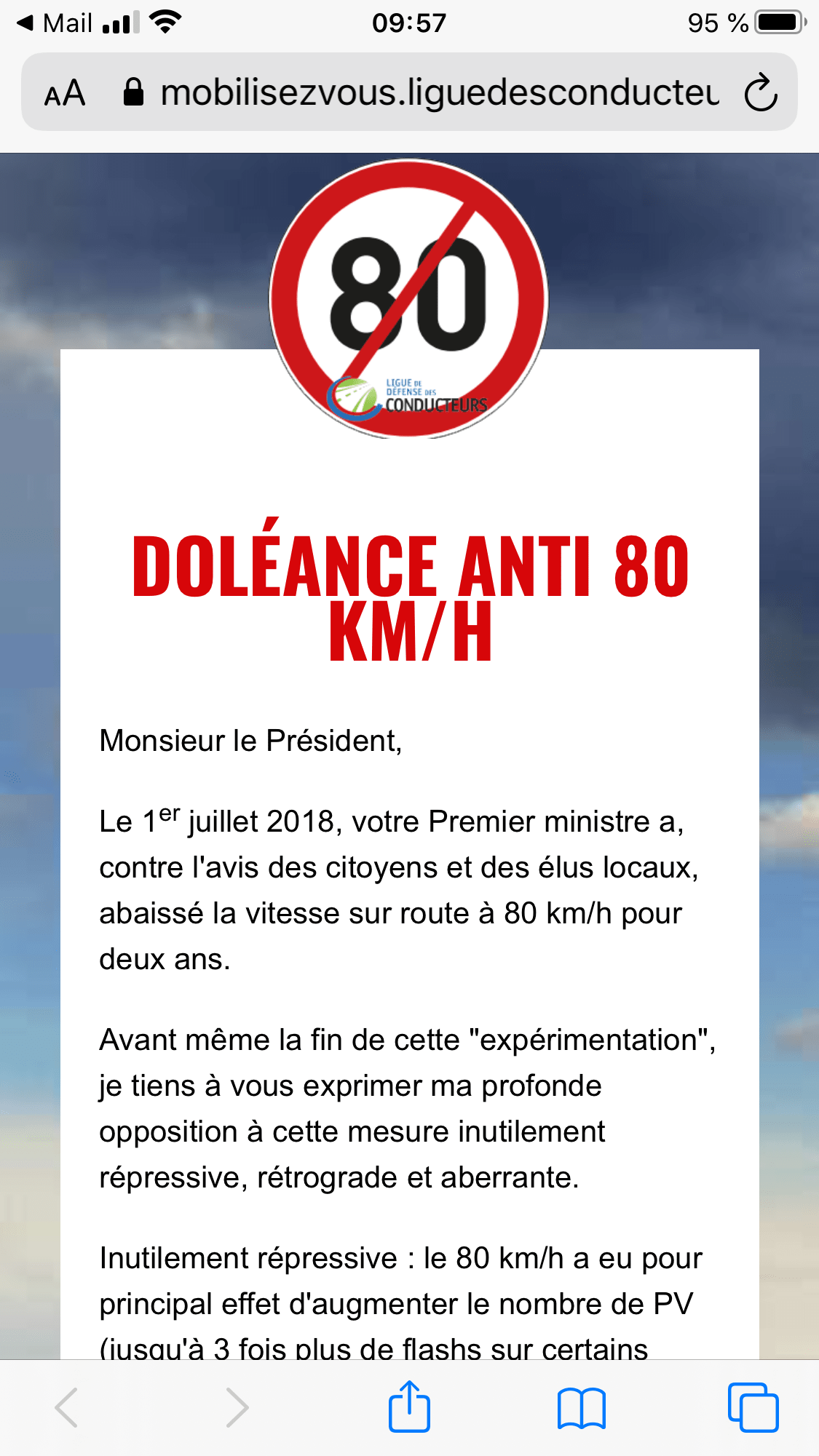Open the bookmarks book icon
The image size is (819, 1456).
581,1409
